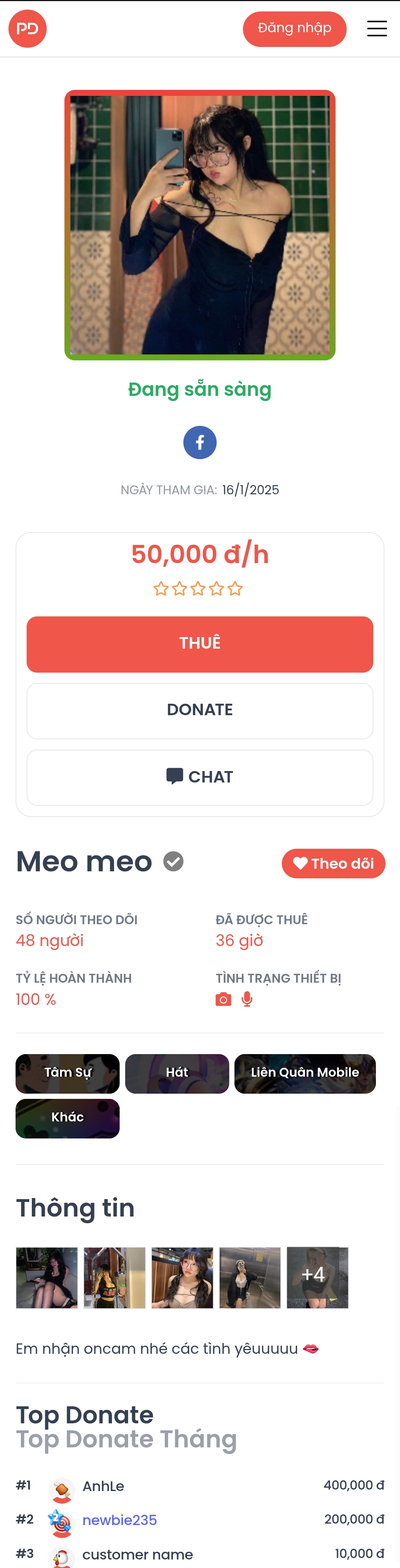The image size is (400, 1568).
Task: Go to the PD home logo
Action: (x=27, y=28)
